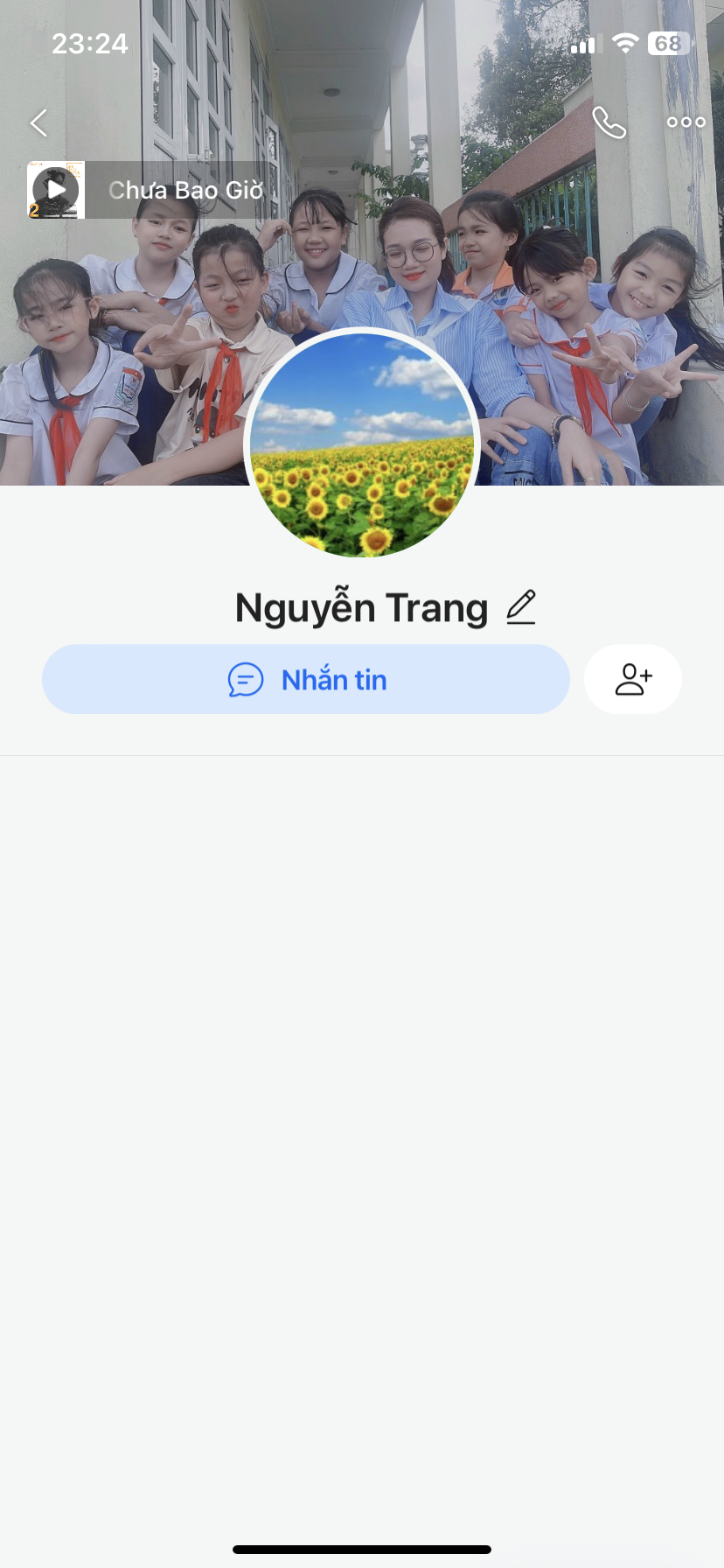Viewport: 724px width, 1568px height.
Task: Send a friend request with add-friend icon
Action: point(633,680)
